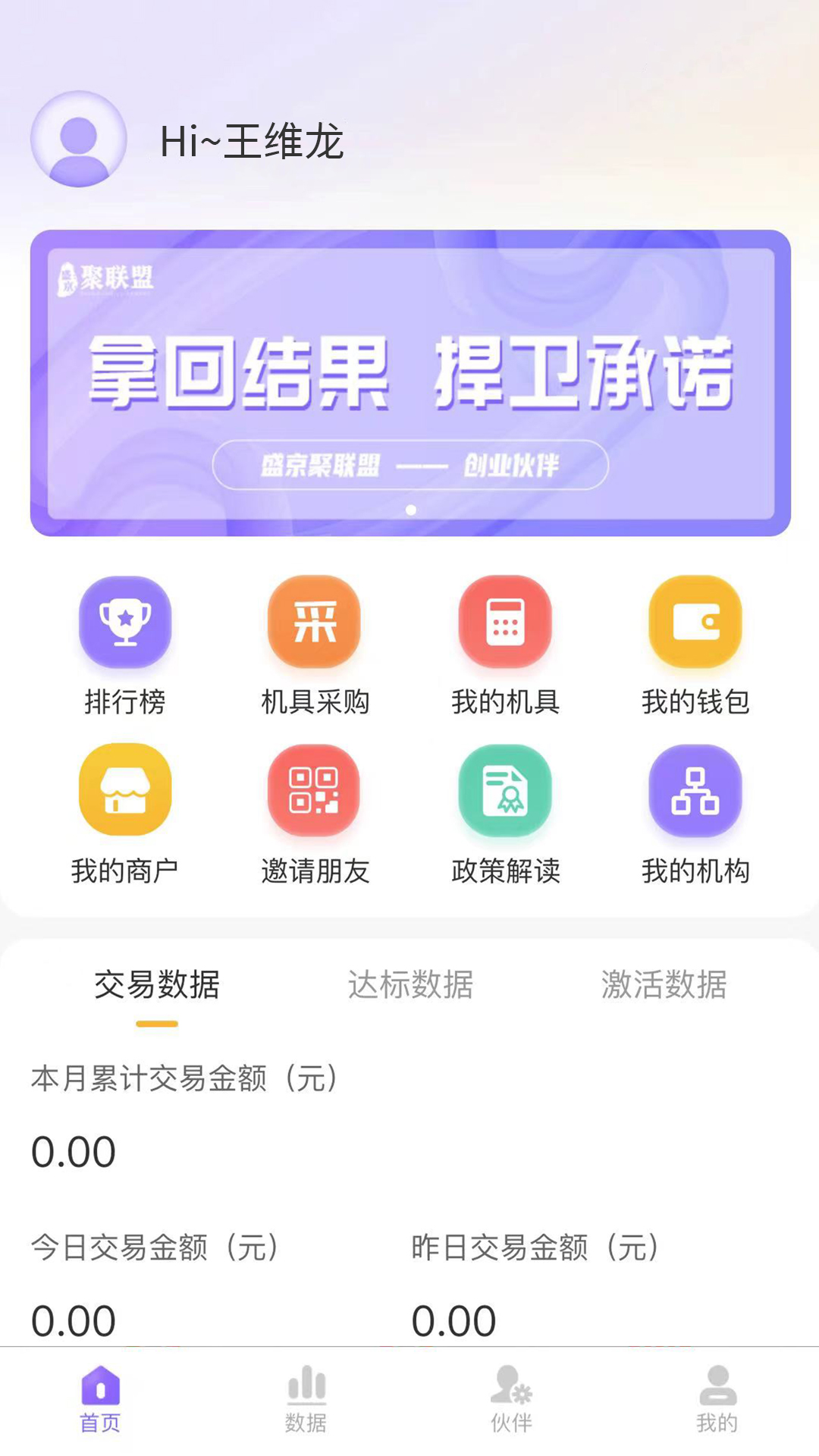819x1456 pixels.
Task: Tap the 首页 home tab
Action: pyautogui.click(x=101, y=1400)
